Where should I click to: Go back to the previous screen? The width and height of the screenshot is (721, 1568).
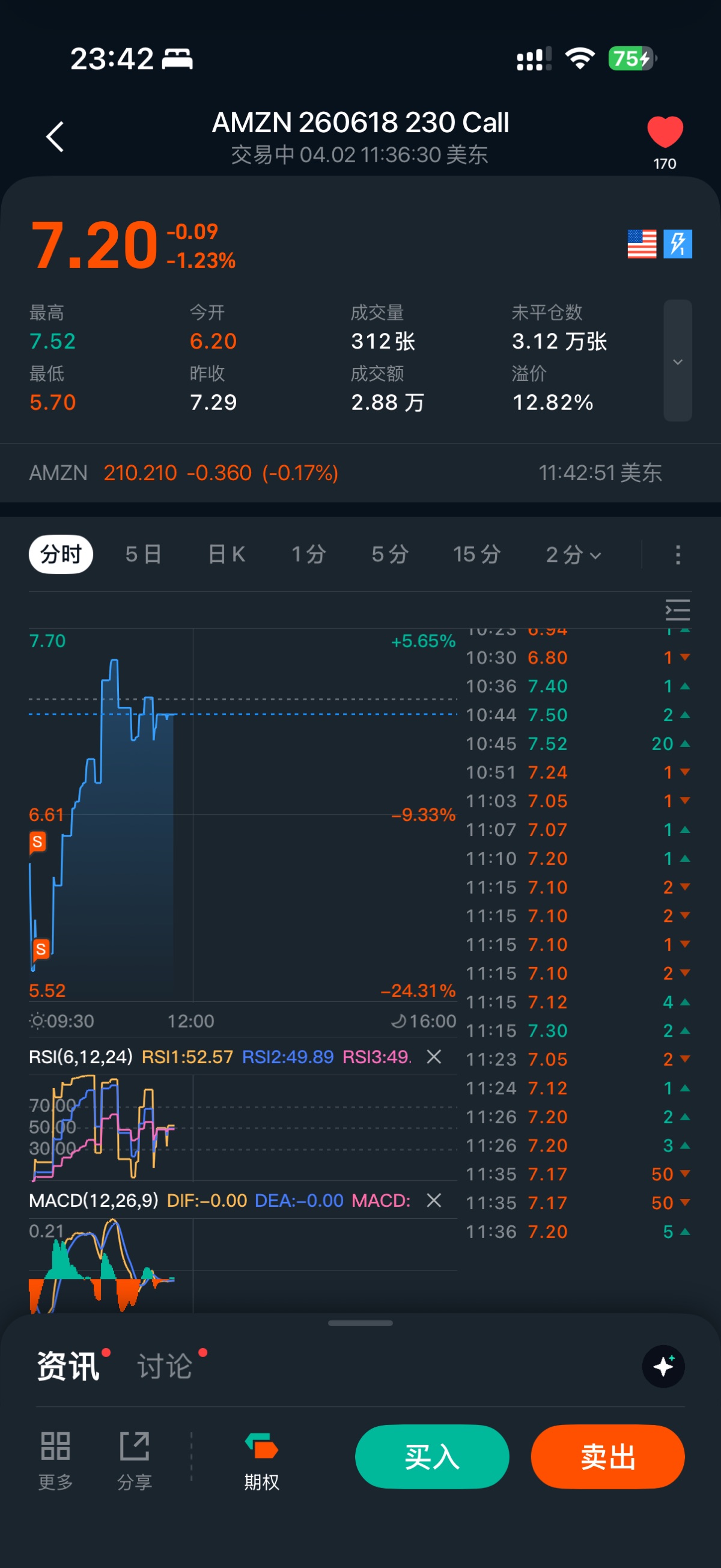pos(55,136)
